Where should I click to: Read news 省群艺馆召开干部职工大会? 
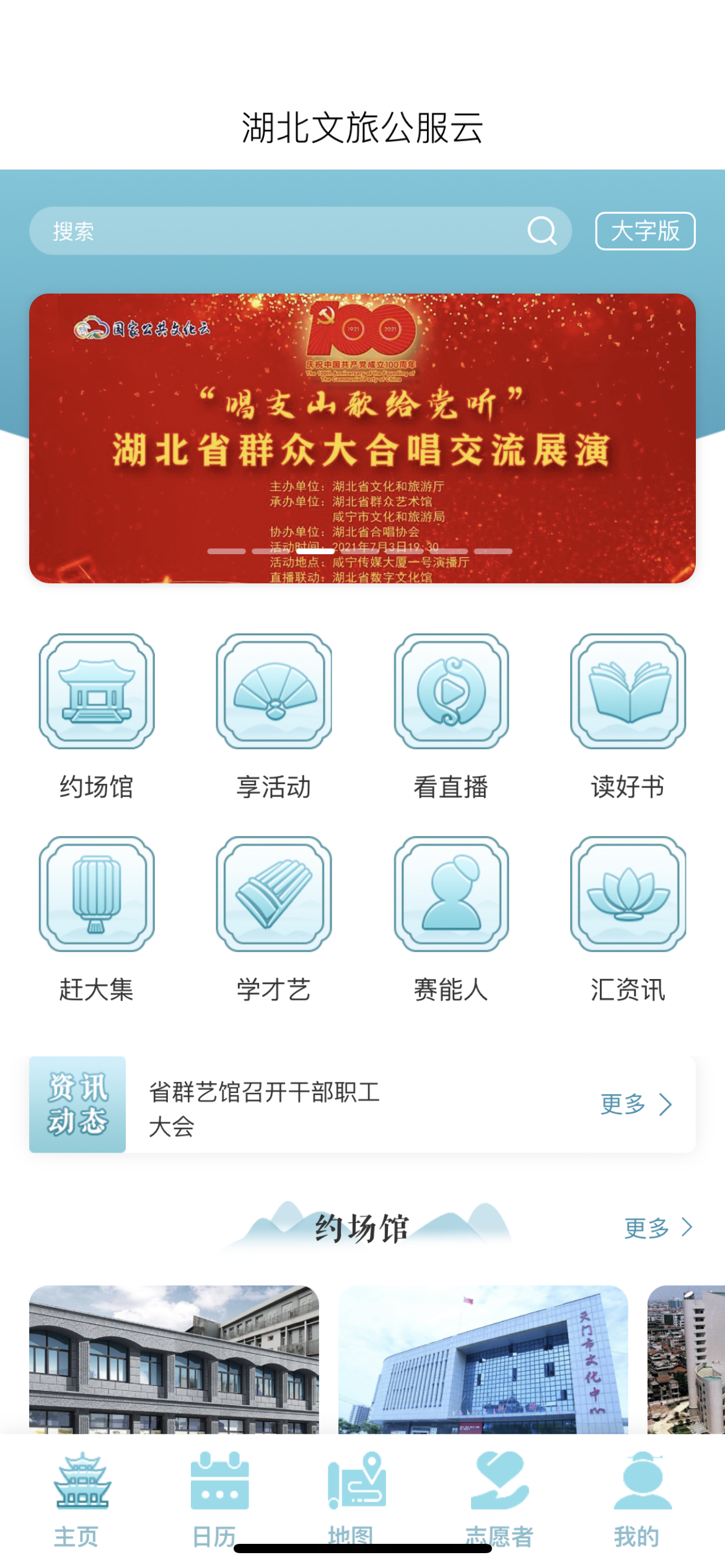tap(265, 1108)
